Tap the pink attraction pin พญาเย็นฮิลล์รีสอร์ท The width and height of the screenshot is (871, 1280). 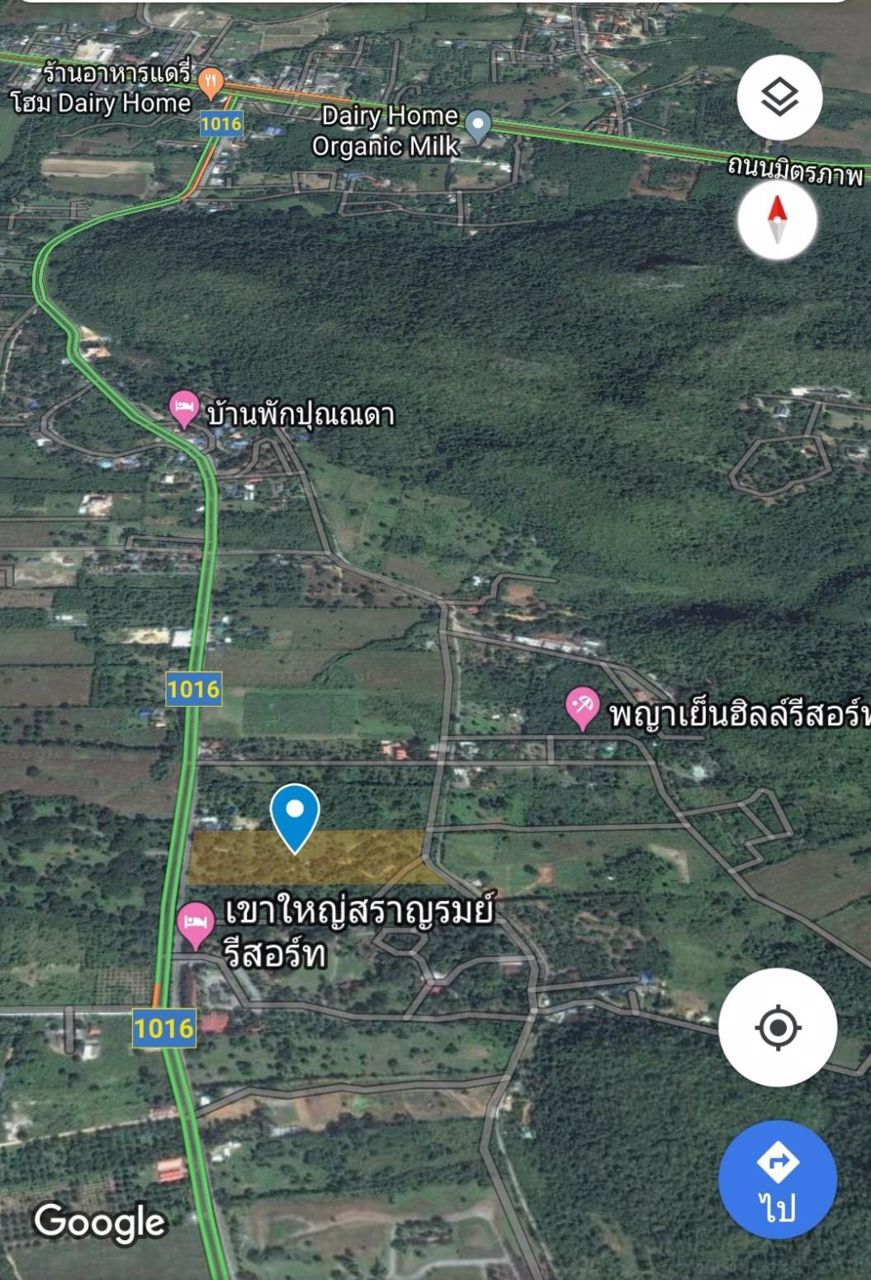point(581,706)
